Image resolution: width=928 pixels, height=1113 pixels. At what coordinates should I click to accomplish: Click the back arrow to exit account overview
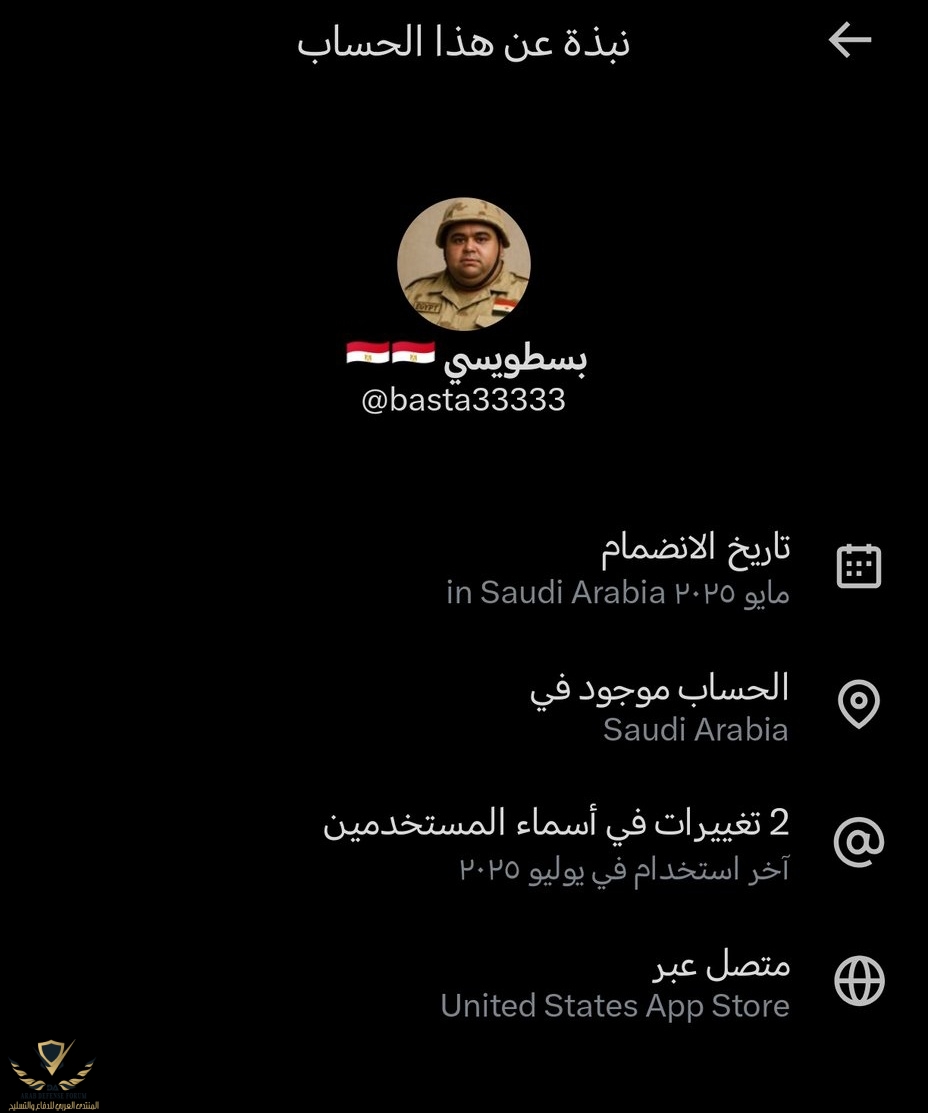click(x=850, y=40)
